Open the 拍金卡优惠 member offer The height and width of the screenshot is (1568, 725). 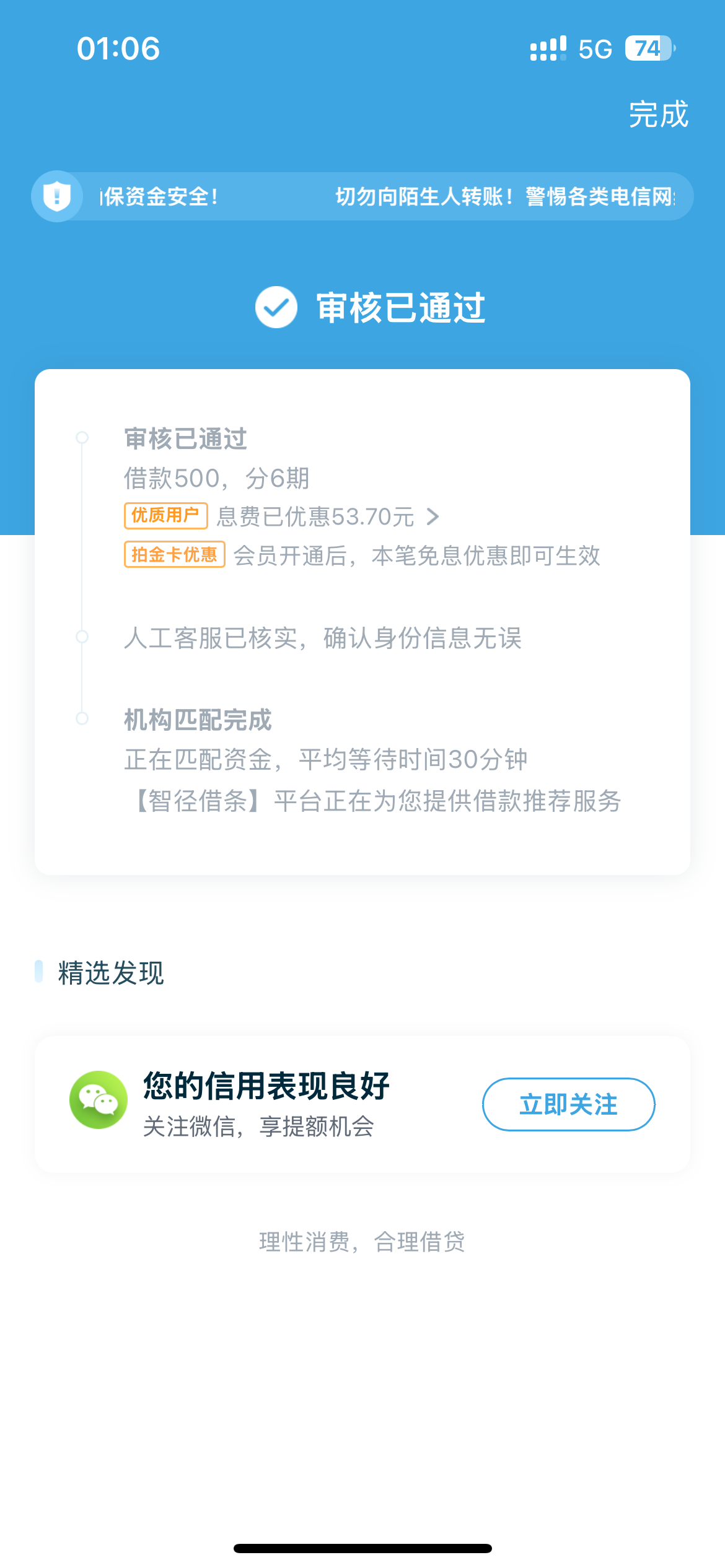click(362, 555)
